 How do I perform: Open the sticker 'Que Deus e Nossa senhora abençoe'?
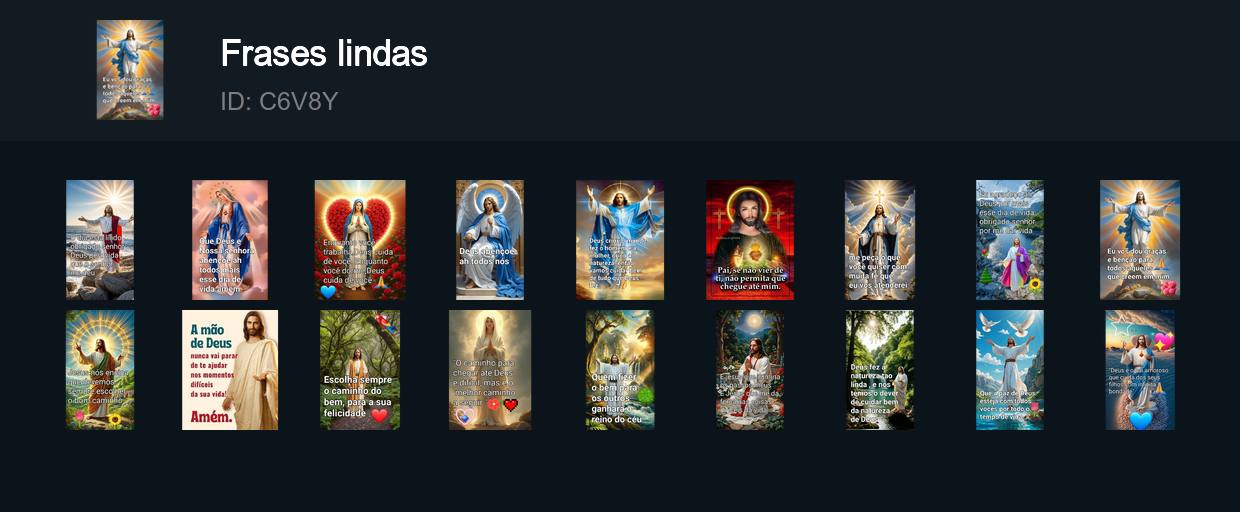coord(230,240)
